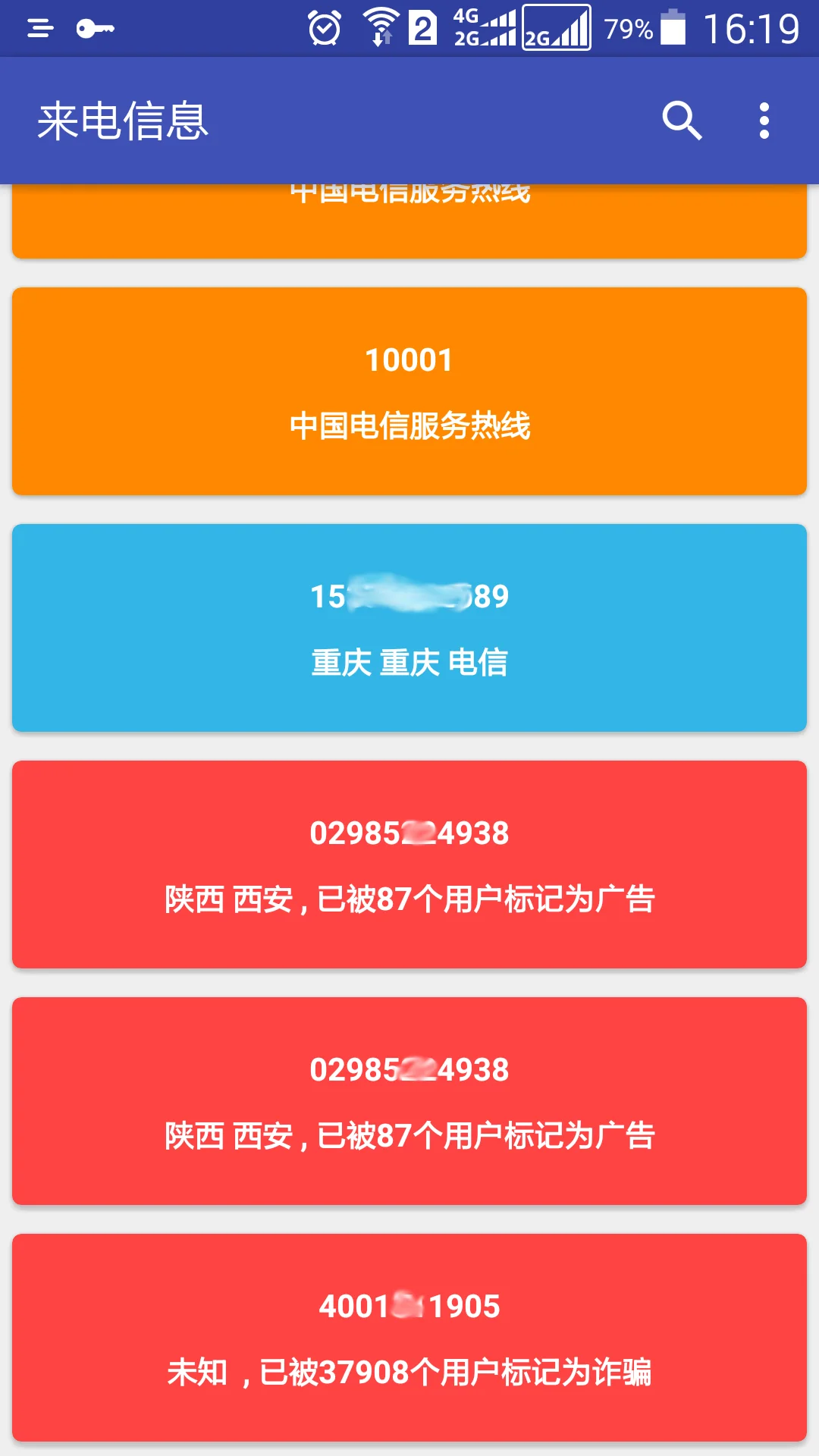Screen dimensions: 819x1456
Task: Open the 4001 number card marked 诈骗
Action: point(409,1338)
